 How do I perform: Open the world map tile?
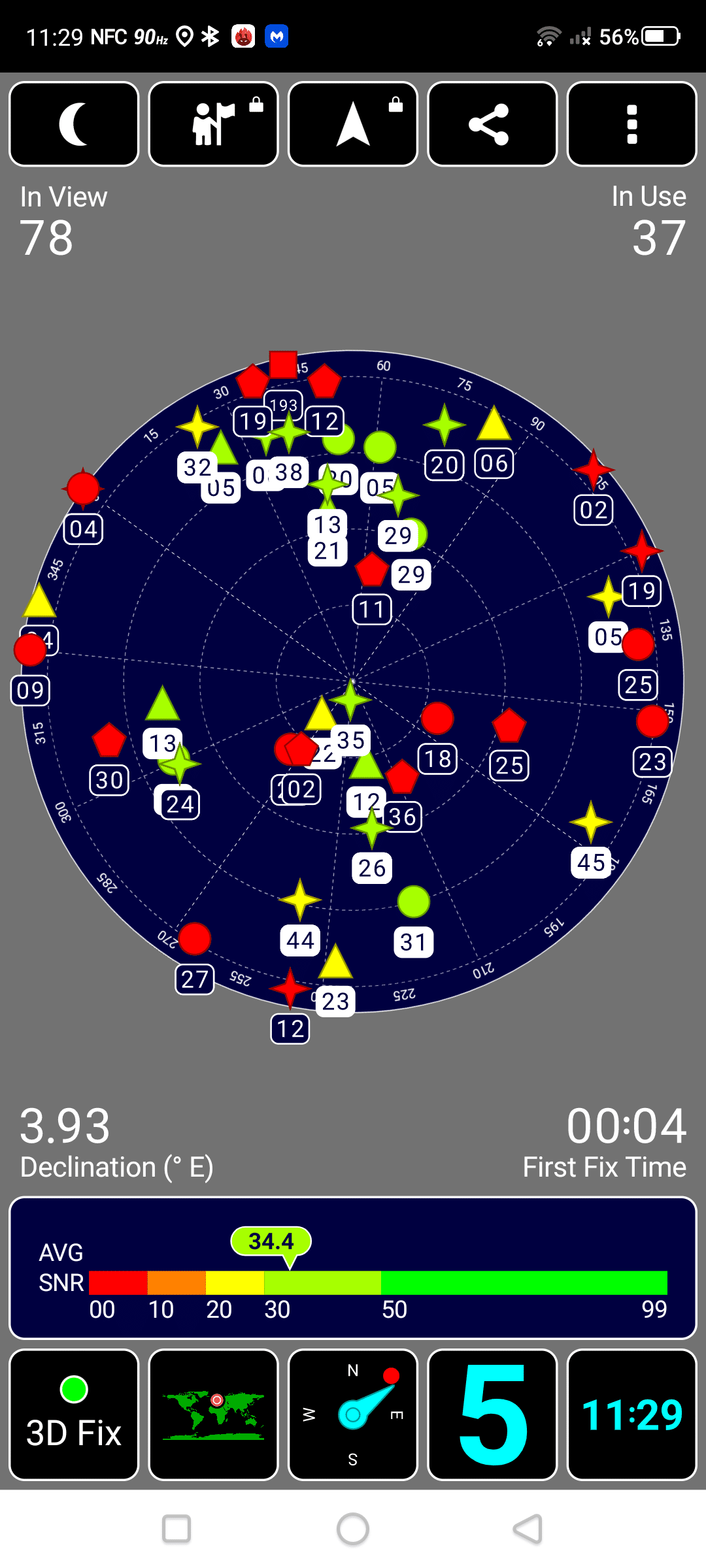(x=214, y=1414)
